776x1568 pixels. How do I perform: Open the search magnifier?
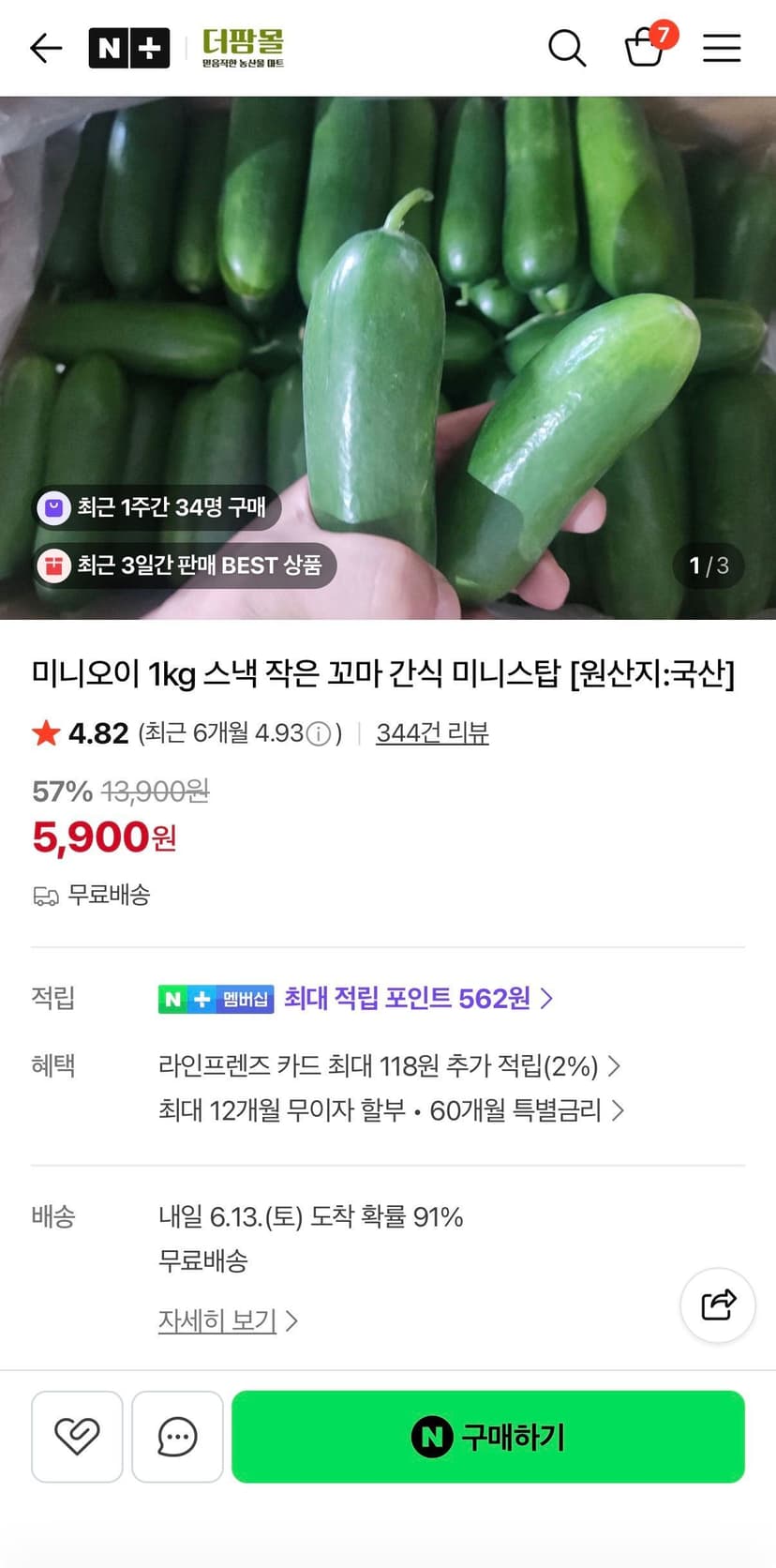coord(567,48)
